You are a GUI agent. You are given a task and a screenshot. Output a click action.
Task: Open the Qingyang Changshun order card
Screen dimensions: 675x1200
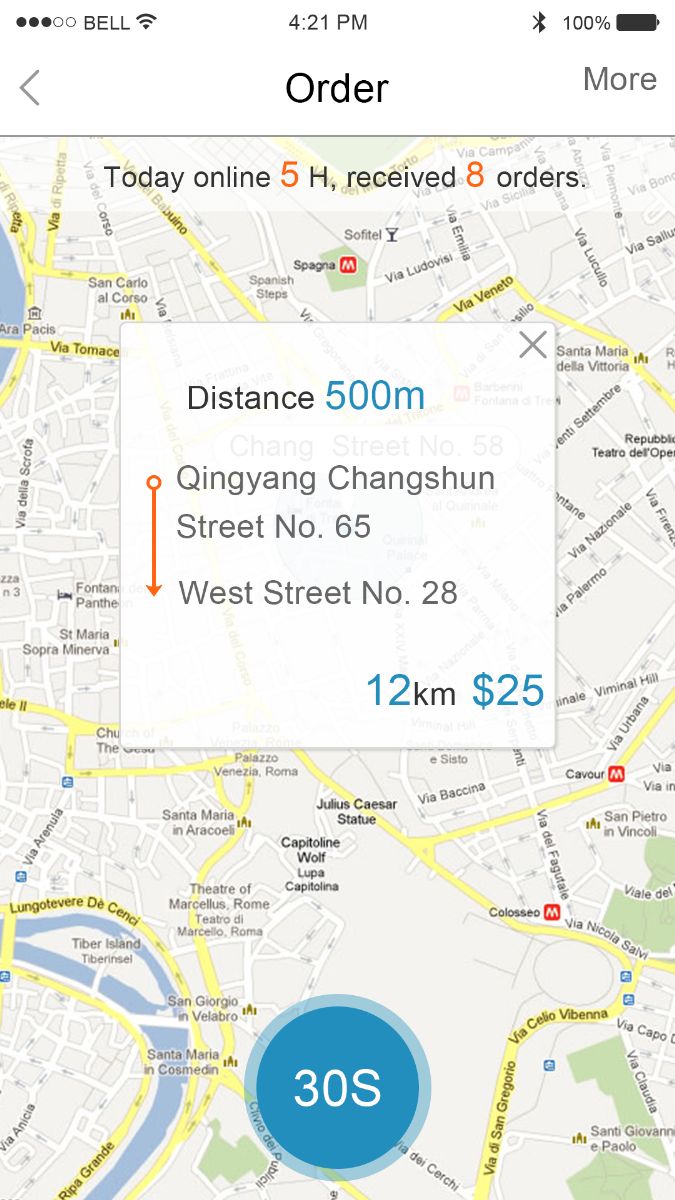[x=336, y=535]
